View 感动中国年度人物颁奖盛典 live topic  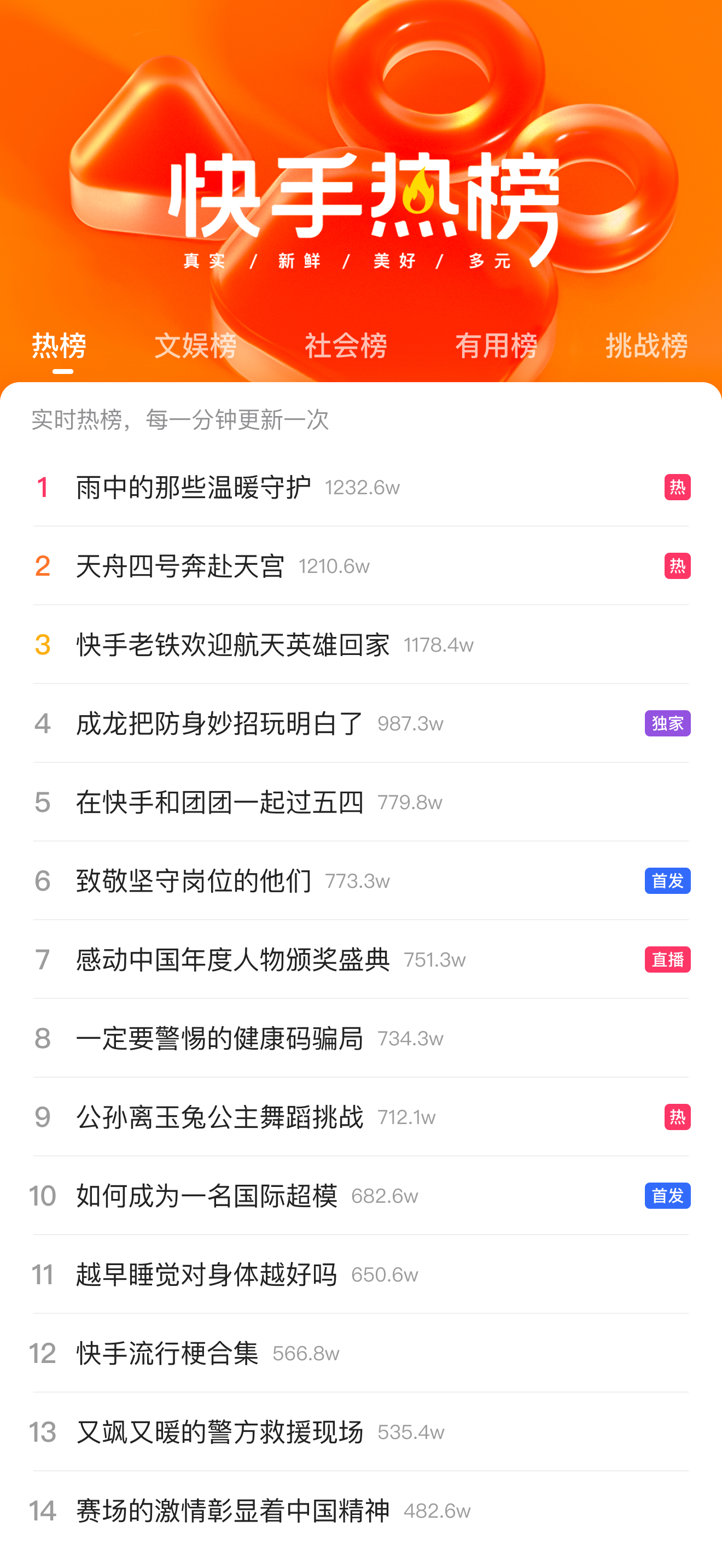[232, 960]
